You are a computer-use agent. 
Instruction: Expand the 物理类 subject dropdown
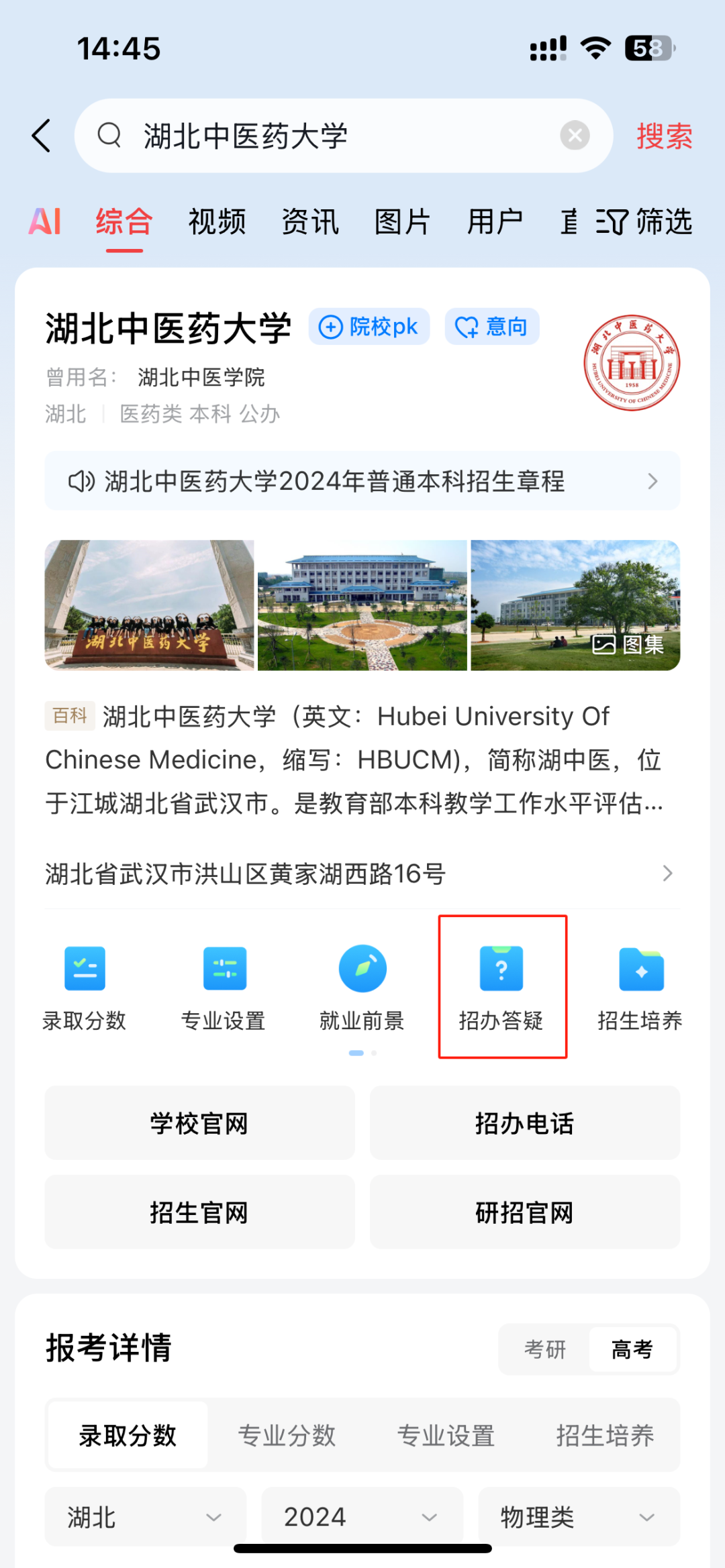[578, 1517]
